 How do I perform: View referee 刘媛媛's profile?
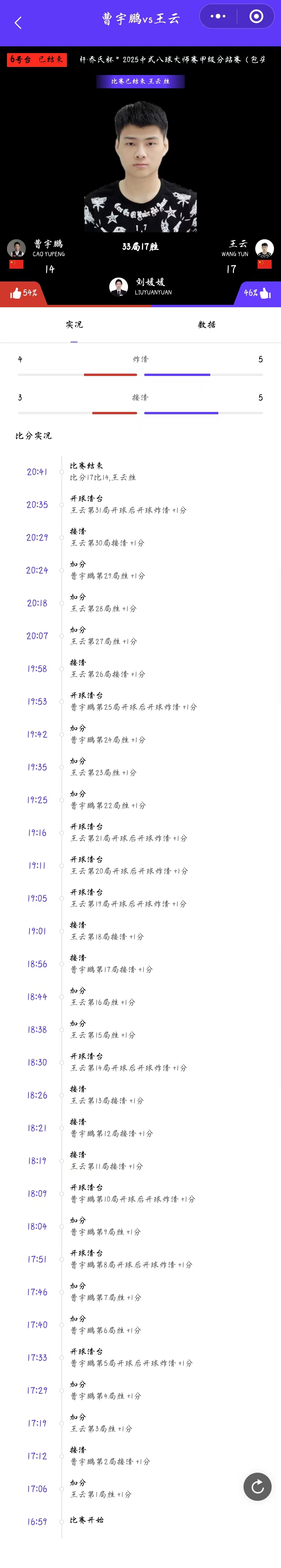(119, 286)
